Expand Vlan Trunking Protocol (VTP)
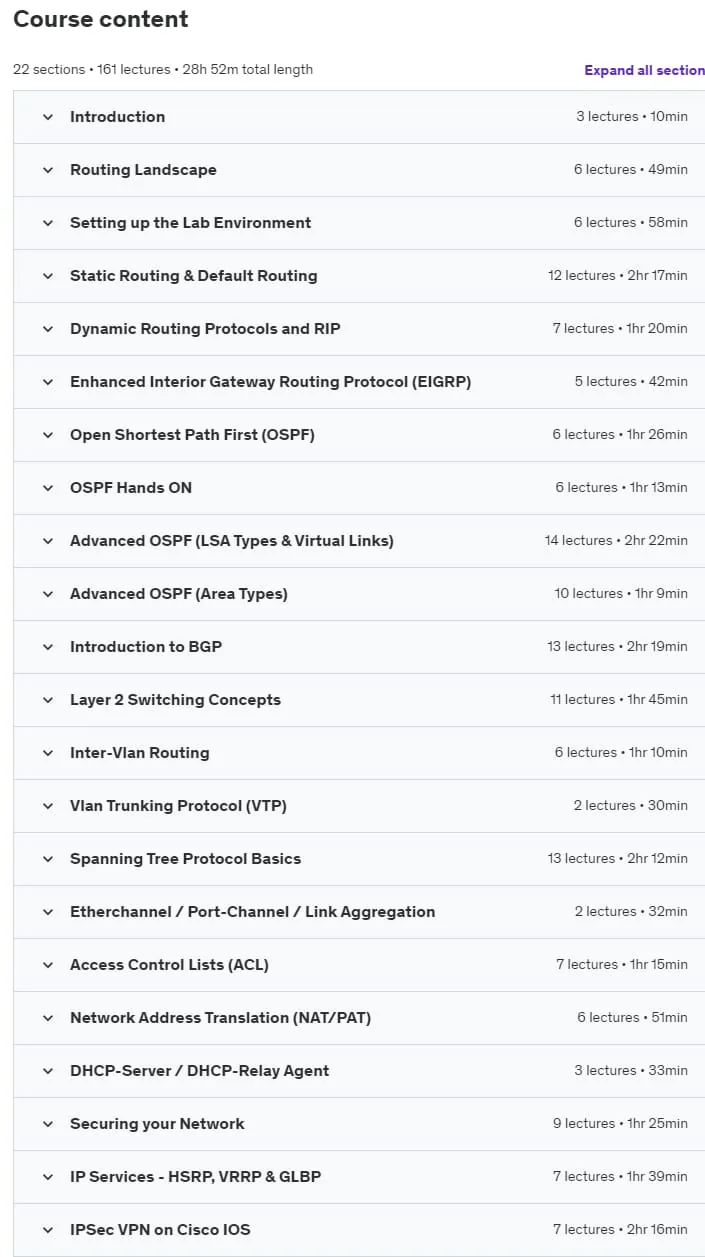The image size is (705, 1257). 359,806
